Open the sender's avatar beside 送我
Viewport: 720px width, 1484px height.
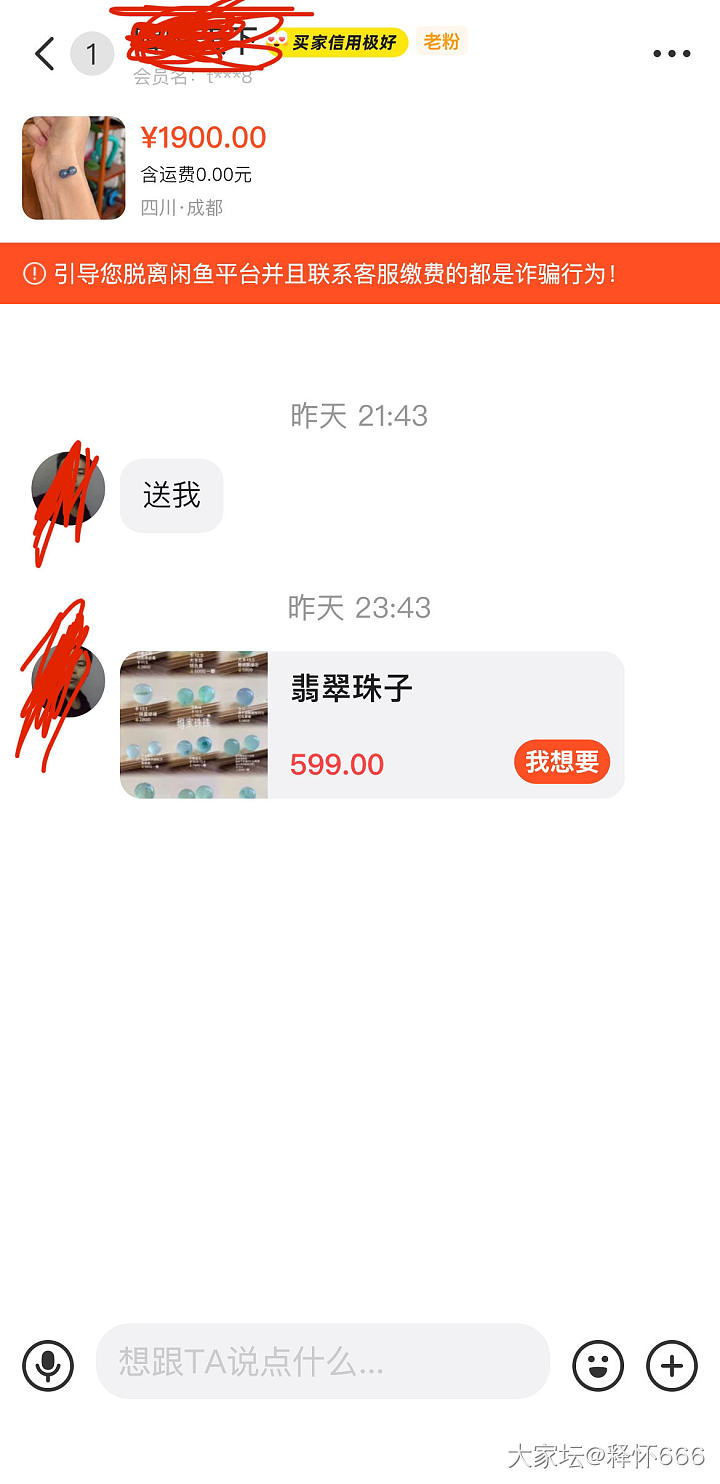pyautogui.click(x=68, y=488)
